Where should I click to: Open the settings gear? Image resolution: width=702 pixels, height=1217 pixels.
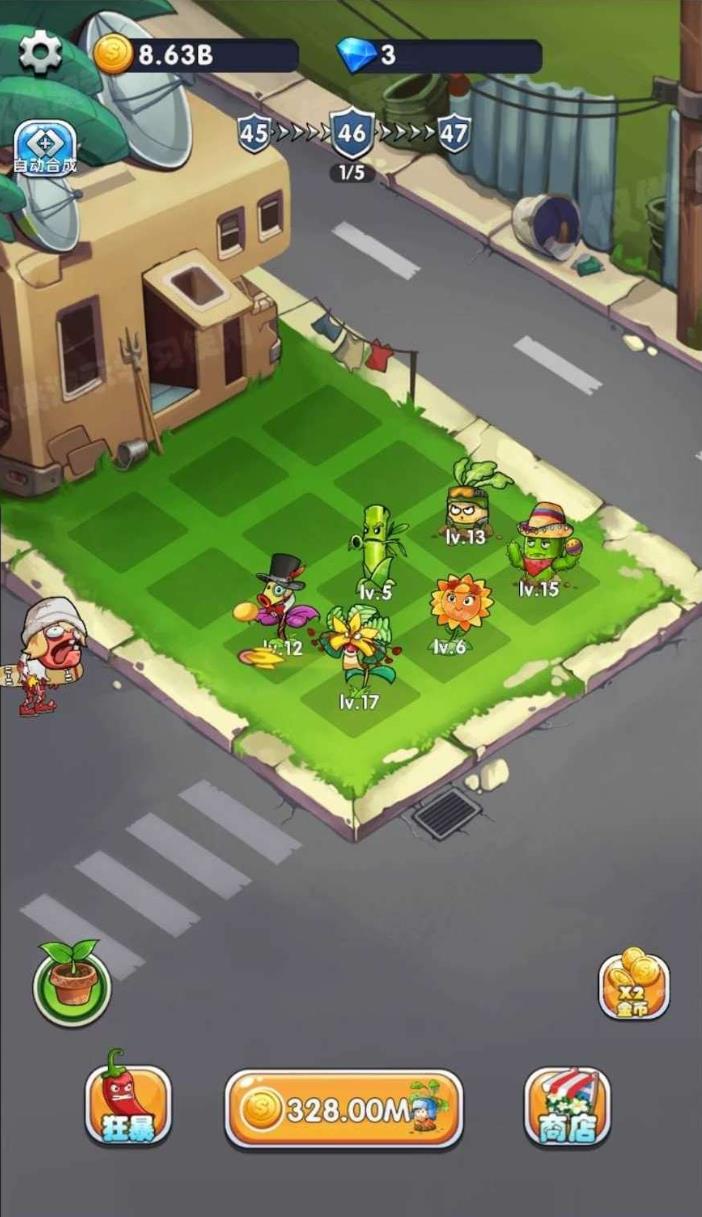pyautogui.click(x=41, y=51)
